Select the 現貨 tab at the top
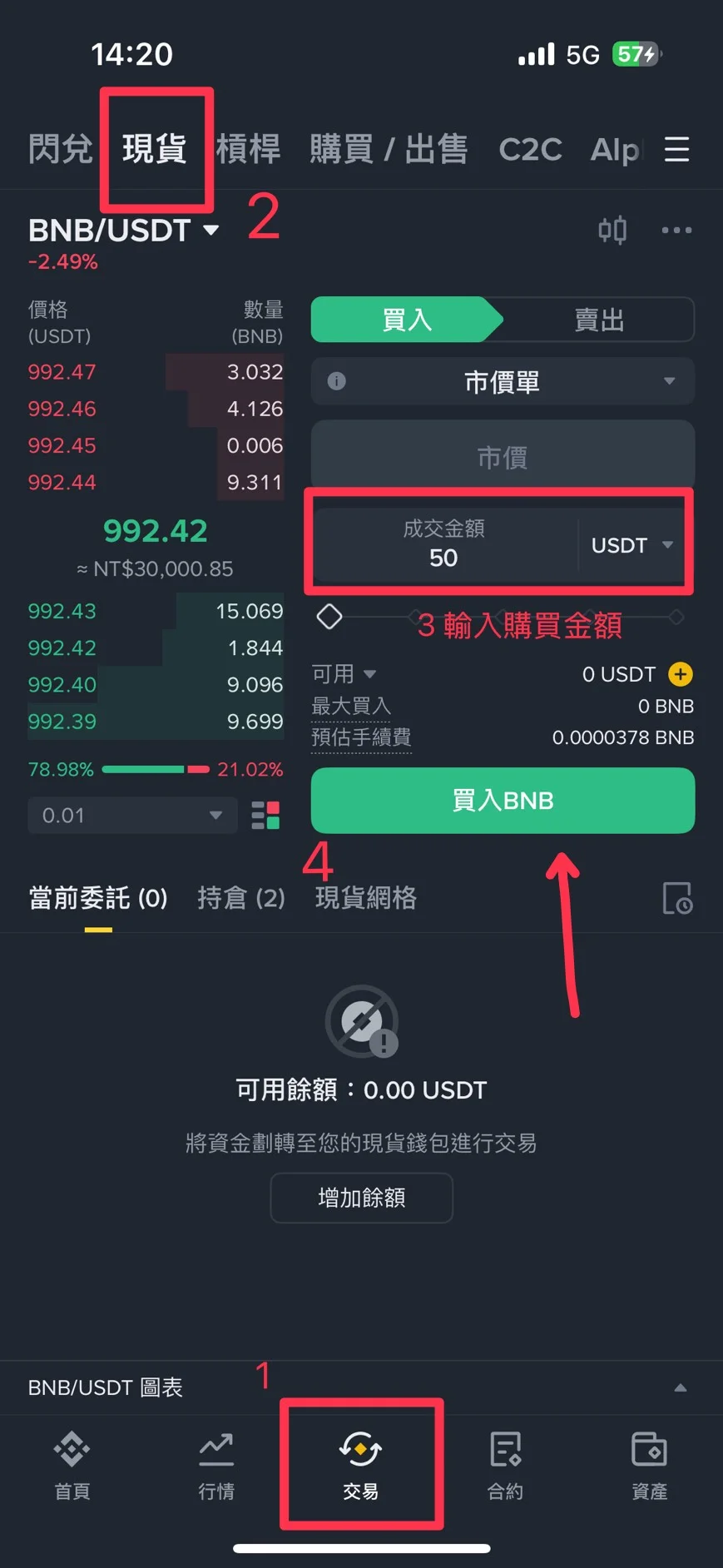 tap(155, 150)
